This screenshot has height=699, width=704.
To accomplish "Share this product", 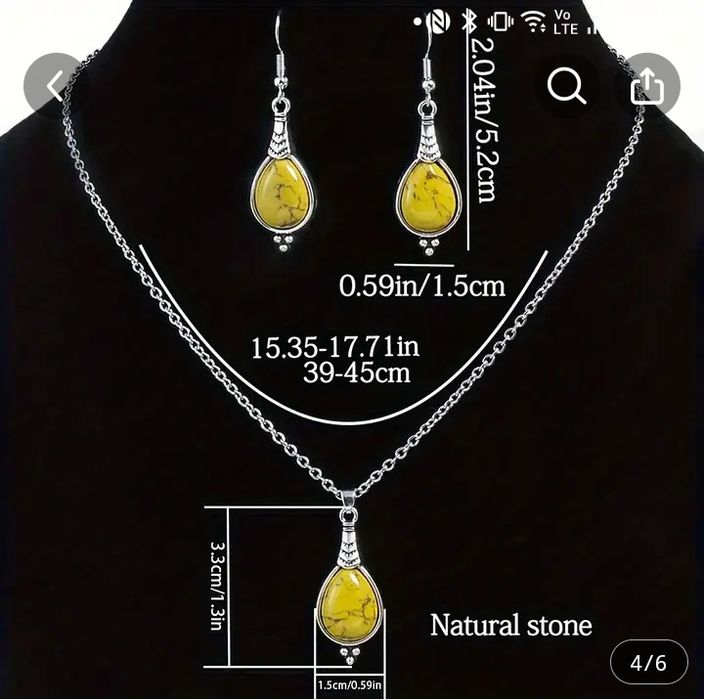I will [x=649, y=88].
